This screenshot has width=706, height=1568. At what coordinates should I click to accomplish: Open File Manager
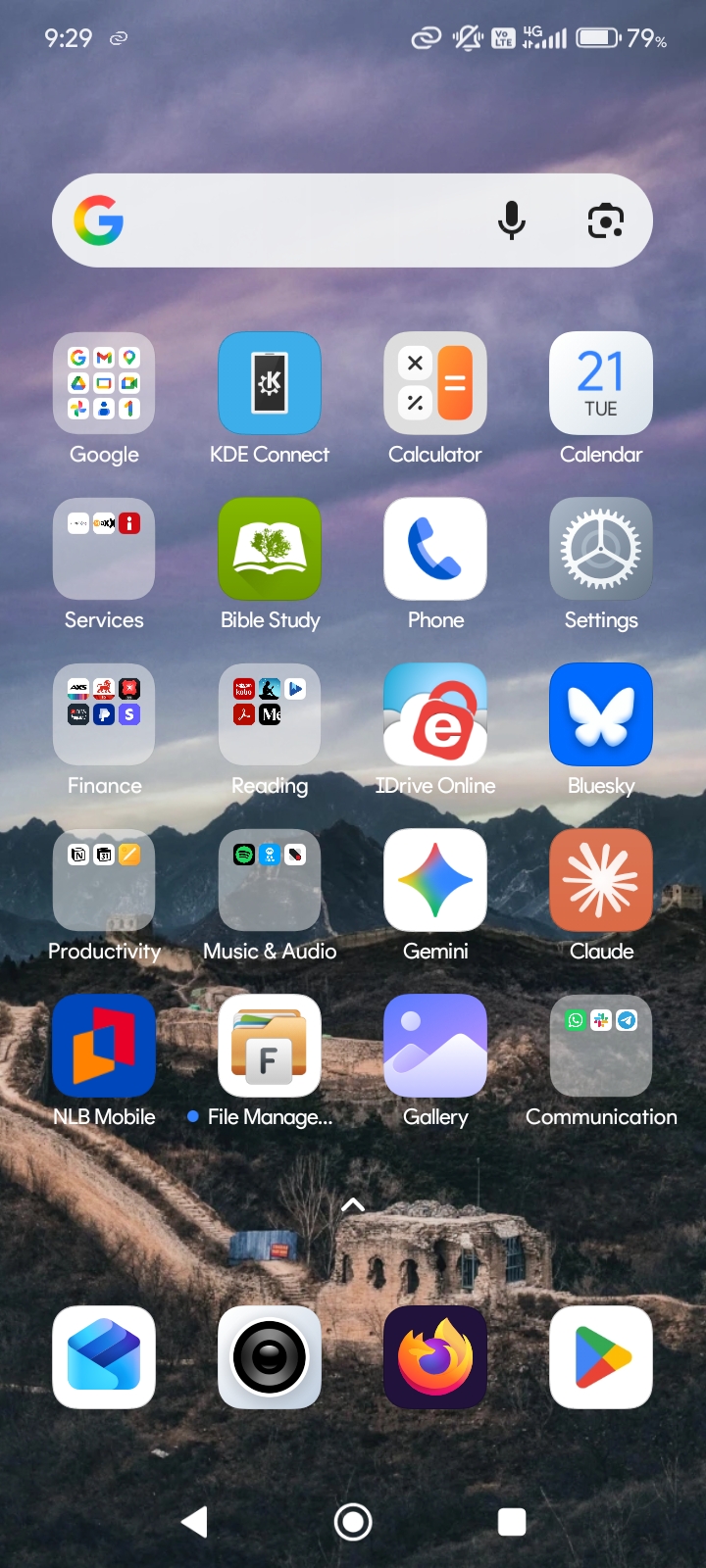click(270, 1046)
